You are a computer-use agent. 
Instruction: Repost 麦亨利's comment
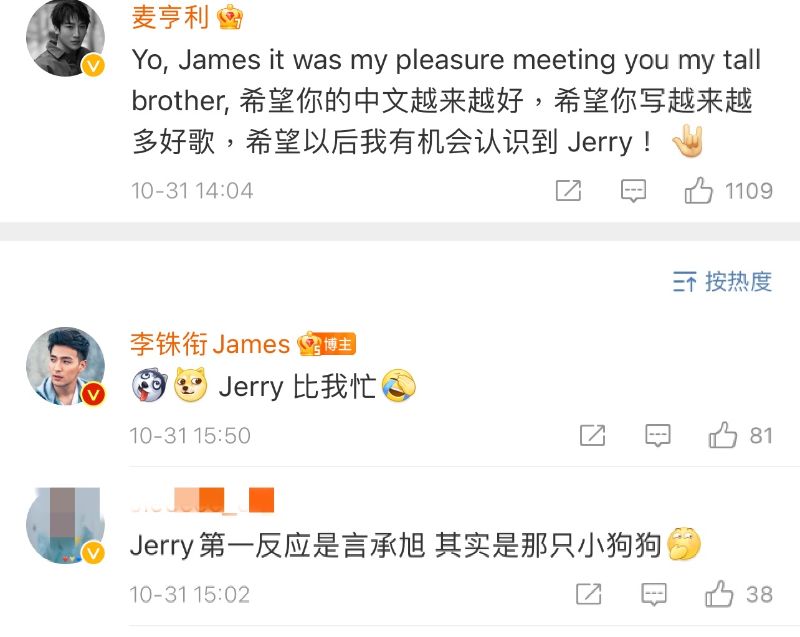[x=568, y=190]
